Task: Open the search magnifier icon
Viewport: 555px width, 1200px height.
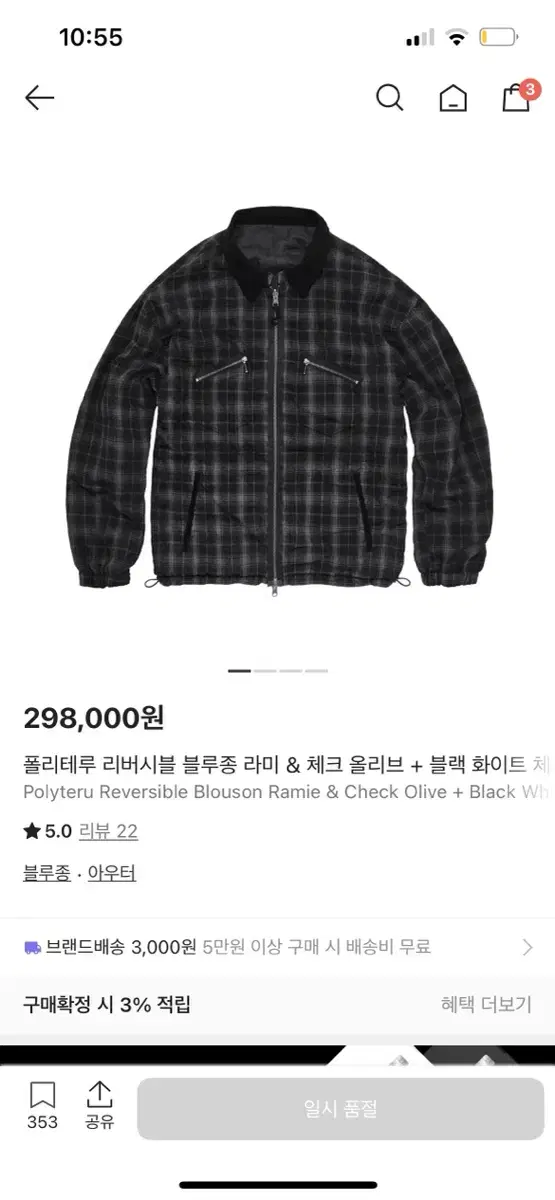Action: click(389, 97)
